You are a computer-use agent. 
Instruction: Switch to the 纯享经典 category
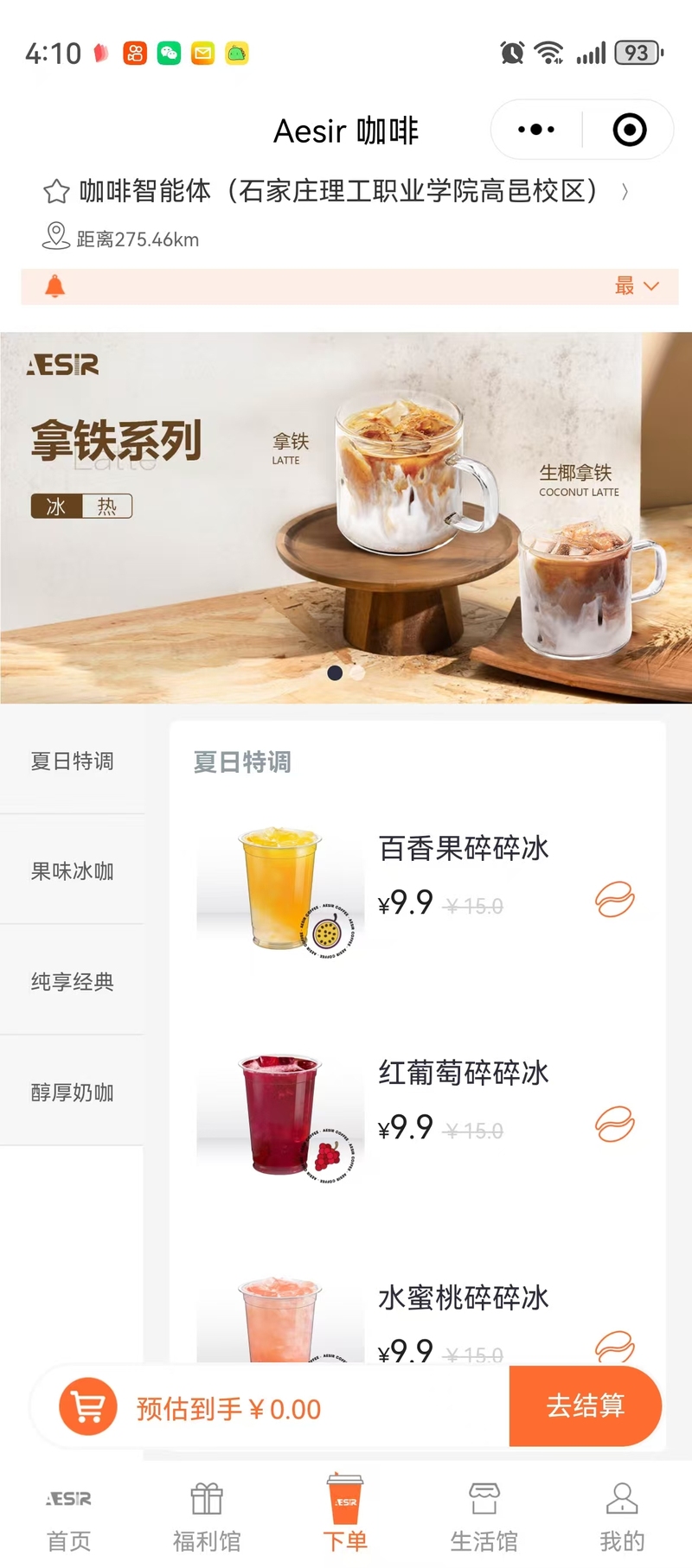pos(72,982)
